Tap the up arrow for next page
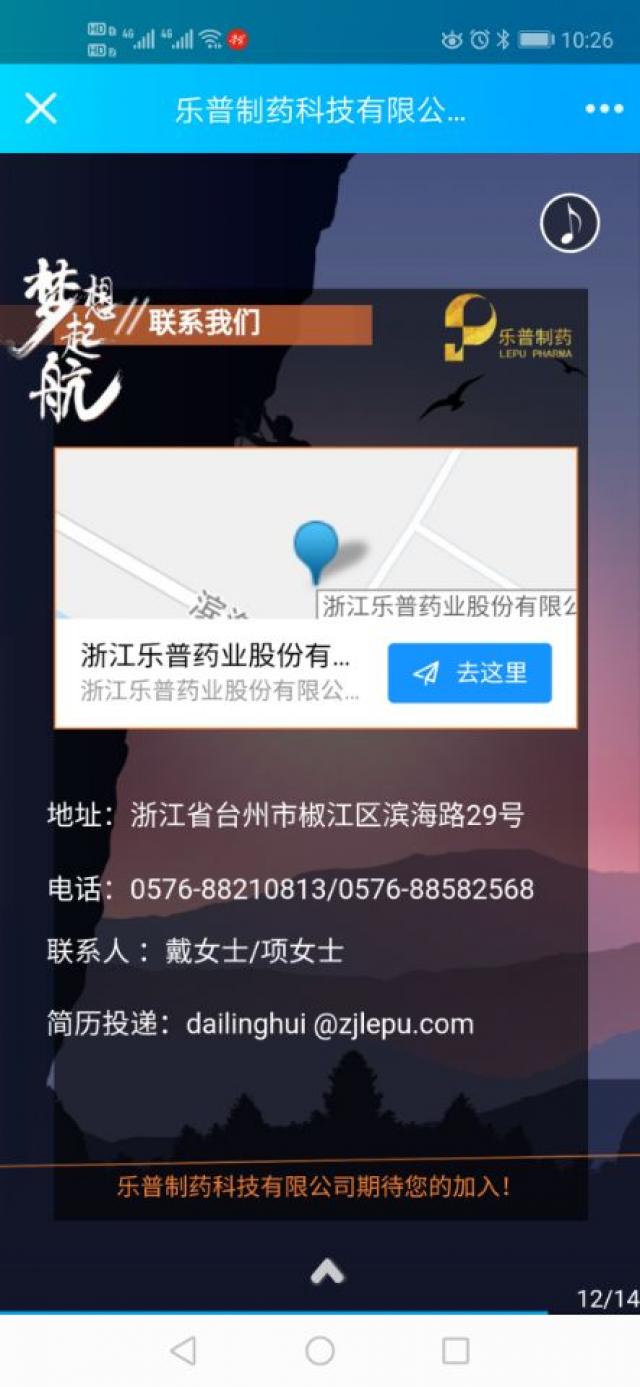This screenshot has width=640, height=1387. pos(327,1271)
